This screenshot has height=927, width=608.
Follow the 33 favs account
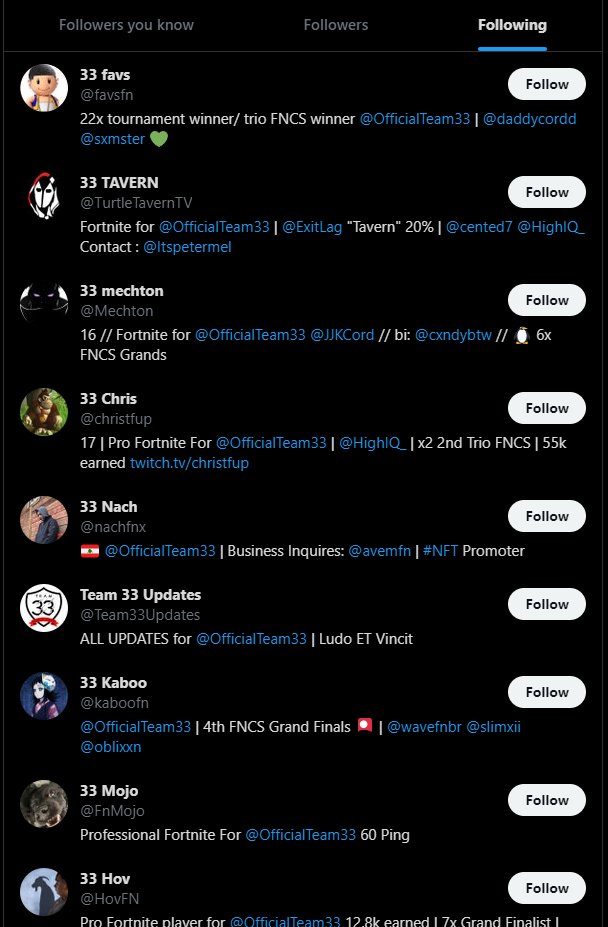coord(547,84)
